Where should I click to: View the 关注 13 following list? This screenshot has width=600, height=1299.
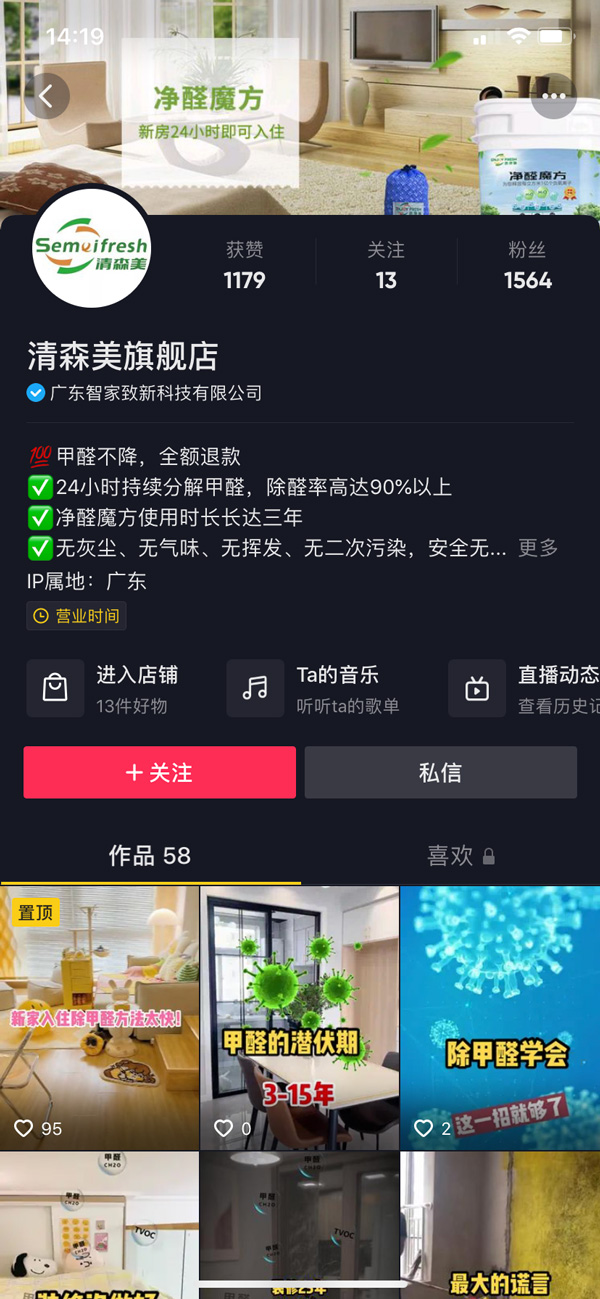tap(386, 265)
